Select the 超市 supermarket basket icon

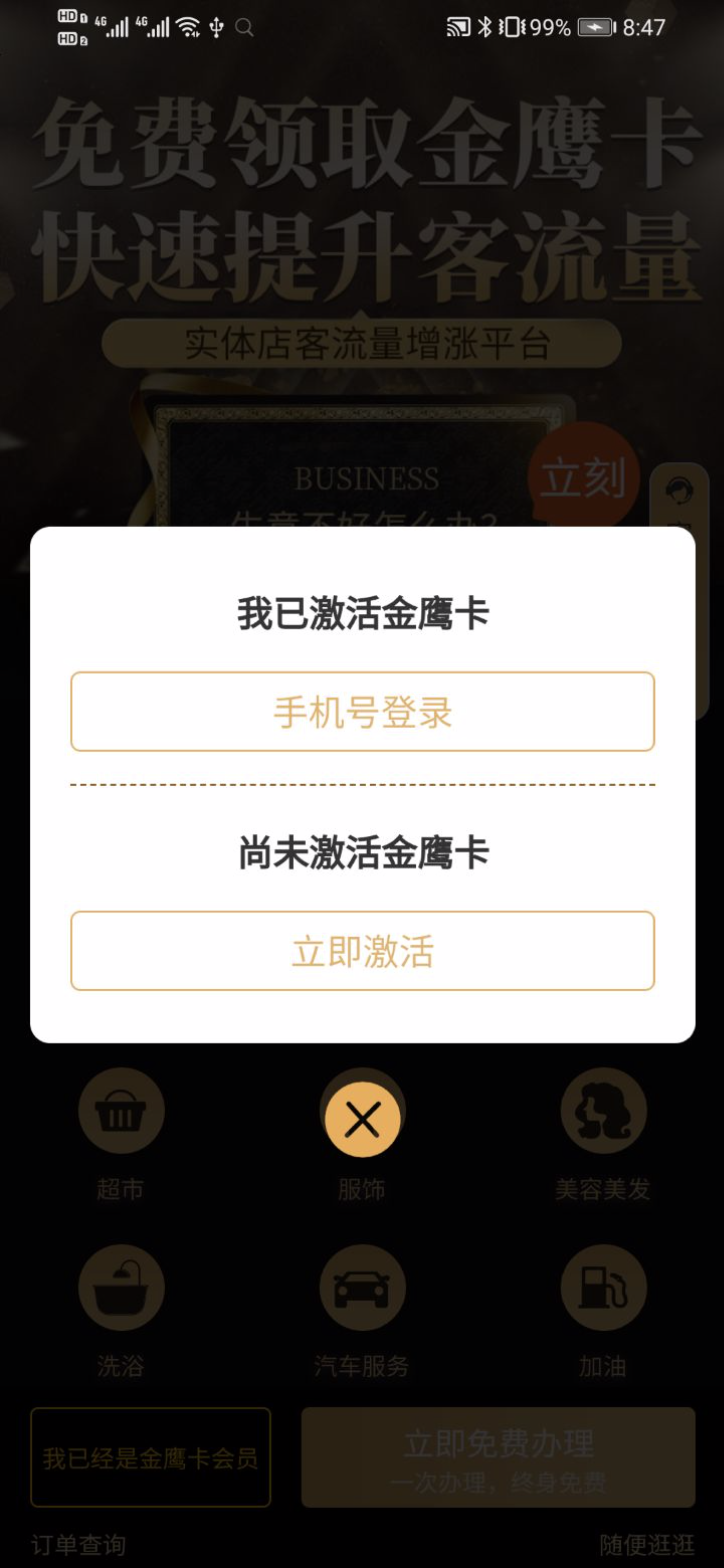tap(120, 1111)
